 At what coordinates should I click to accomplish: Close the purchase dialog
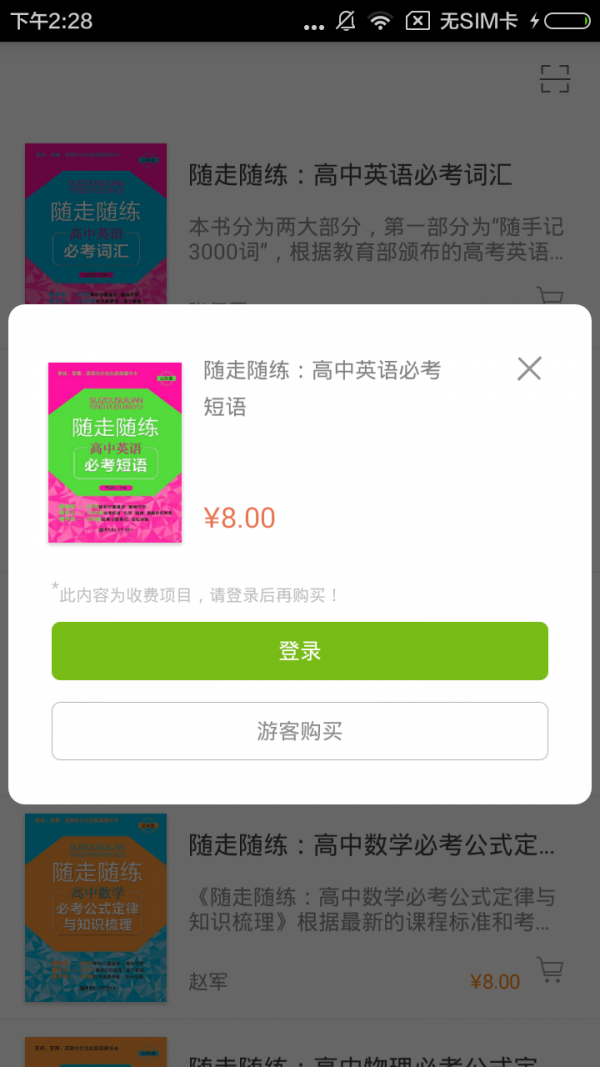click(529, 368)
